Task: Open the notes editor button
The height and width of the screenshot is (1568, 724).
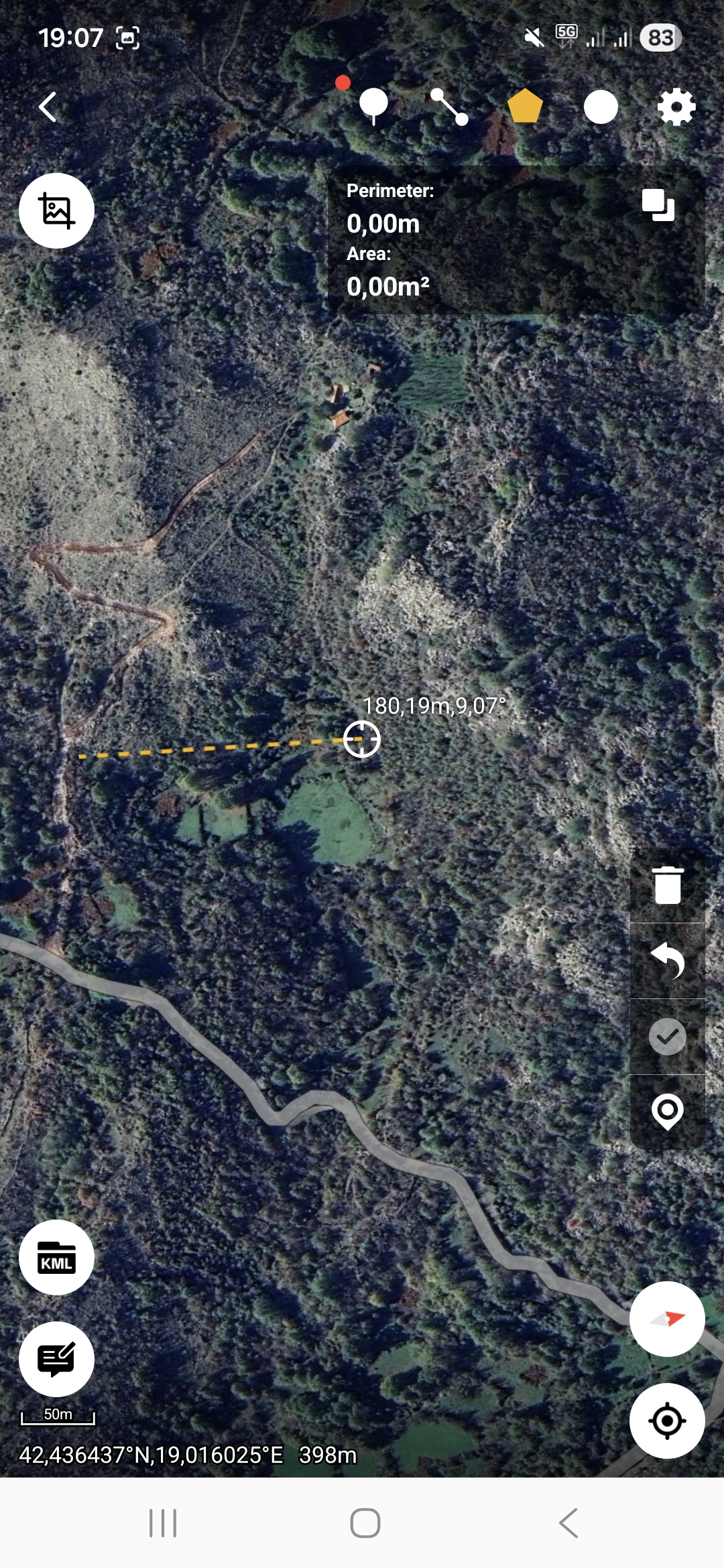Action: pyautogui.click(x=56, y=1359)
